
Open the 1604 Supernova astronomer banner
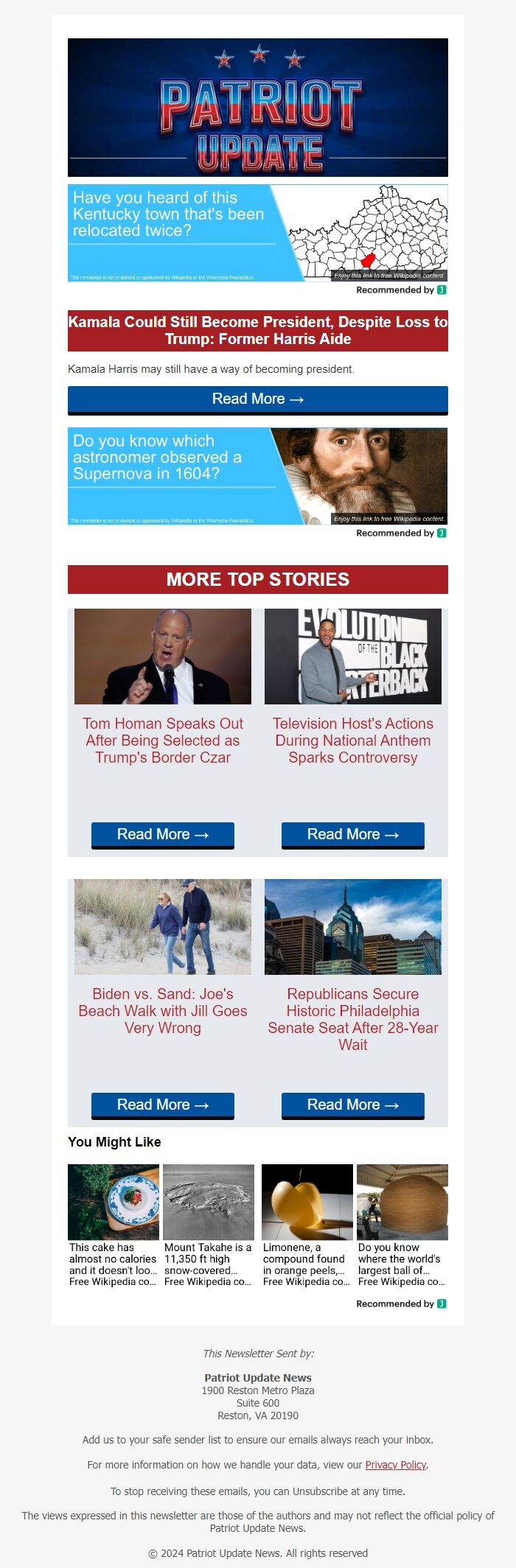click(x=257, y=476)
